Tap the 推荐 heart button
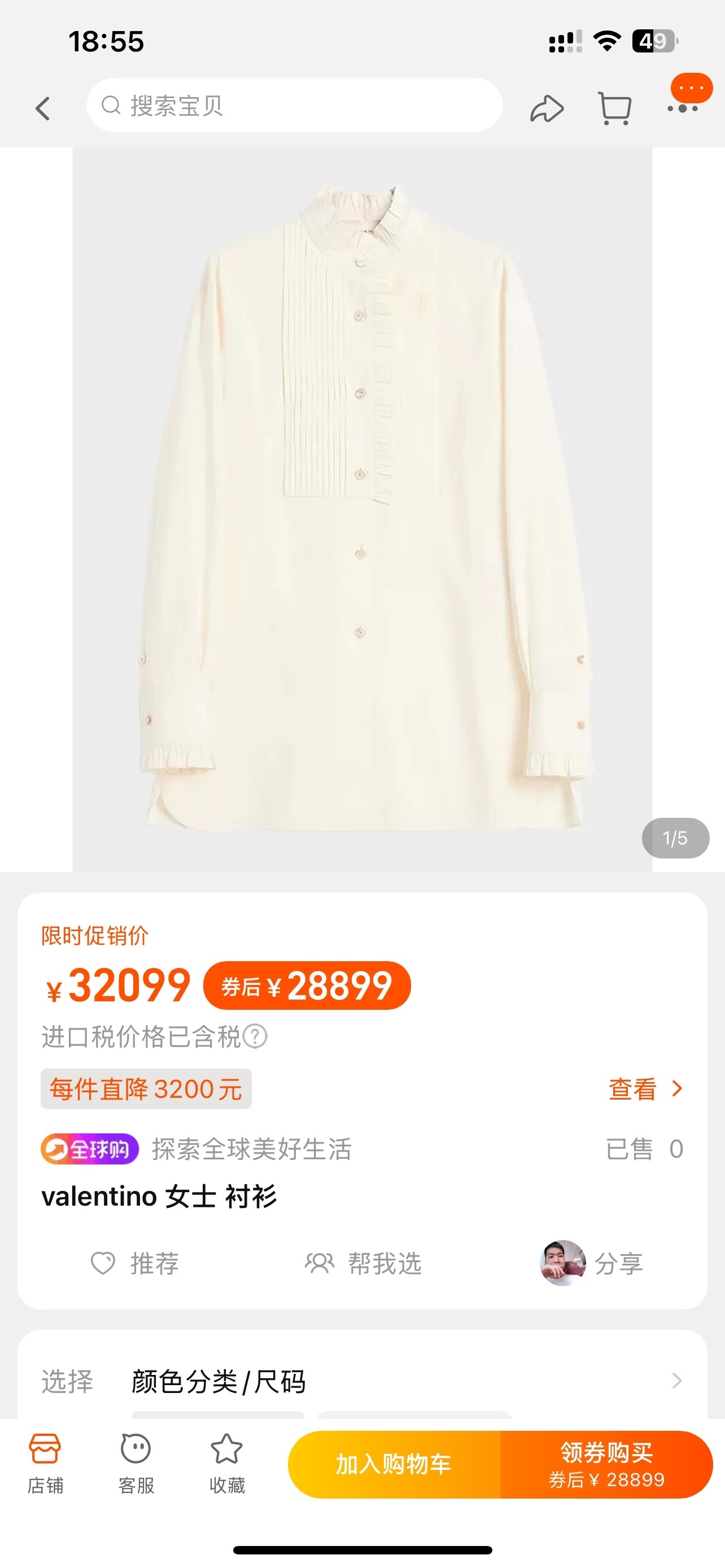 [x=135, y=1263]
